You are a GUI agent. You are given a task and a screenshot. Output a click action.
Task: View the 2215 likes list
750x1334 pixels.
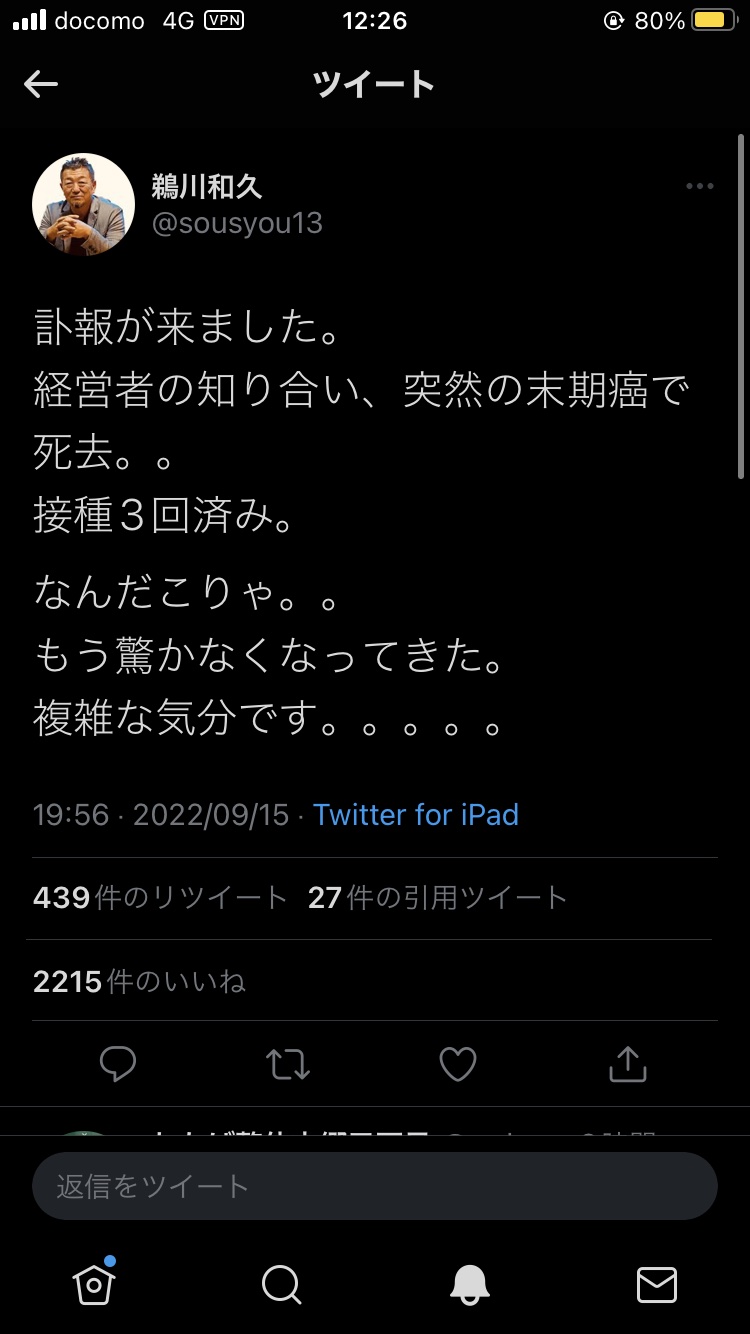coord(139,982)
